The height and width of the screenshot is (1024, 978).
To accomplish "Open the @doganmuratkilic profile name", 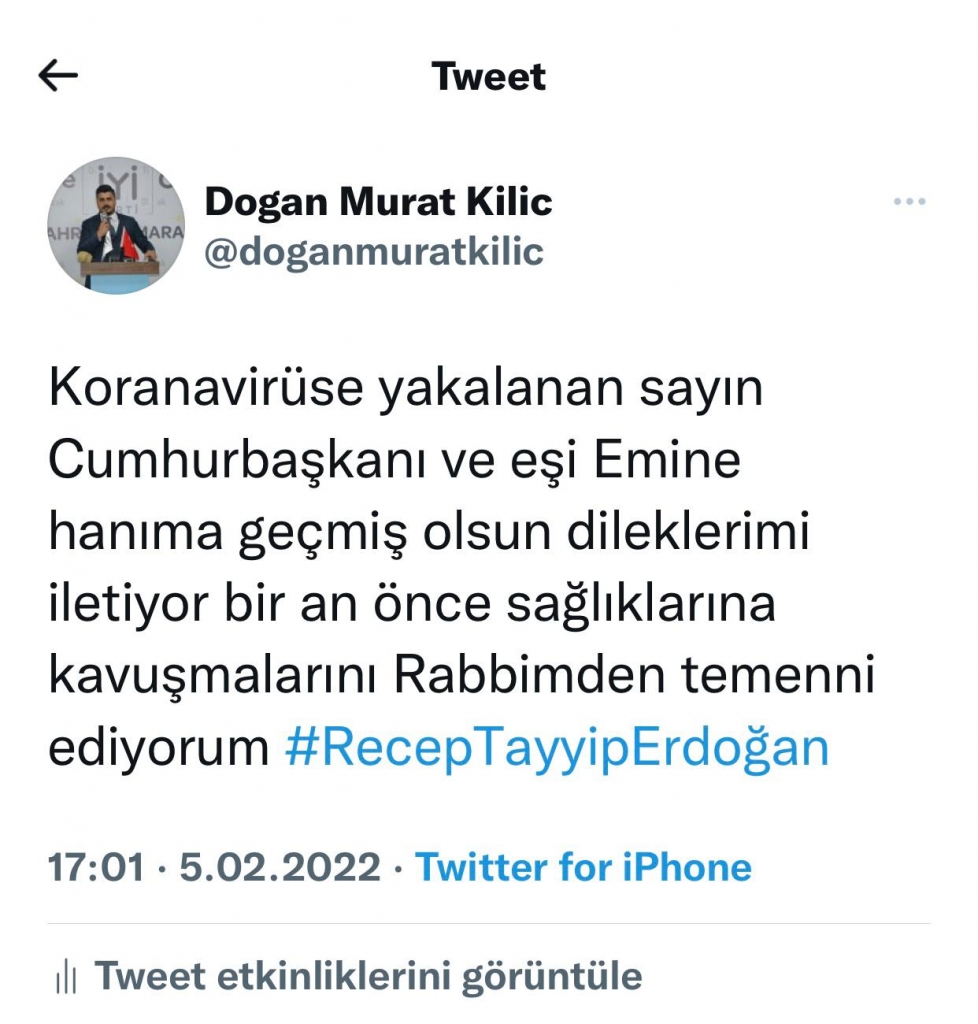I will tap(374, 252).
